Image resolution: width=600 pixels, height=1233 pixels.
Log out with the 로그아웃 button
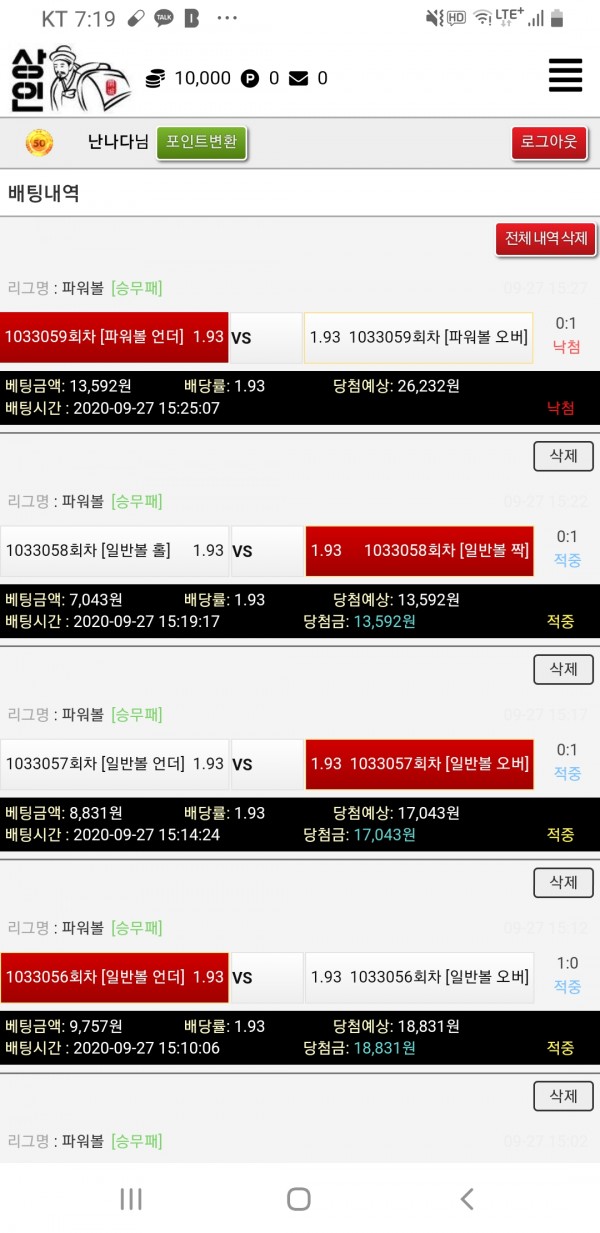pos(548,142)
